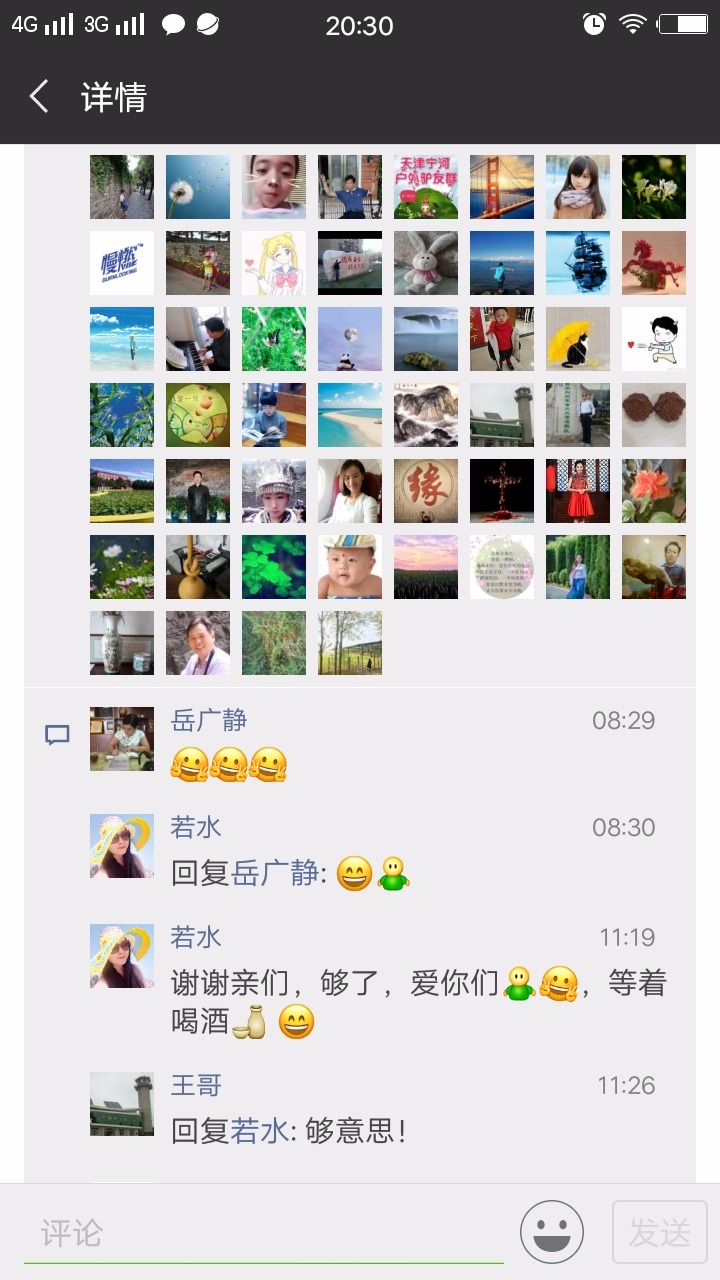This screenshot has width=720, height=1280.
Task: Open the stuffed rabbit avatar liker
Action: [426, 263]
